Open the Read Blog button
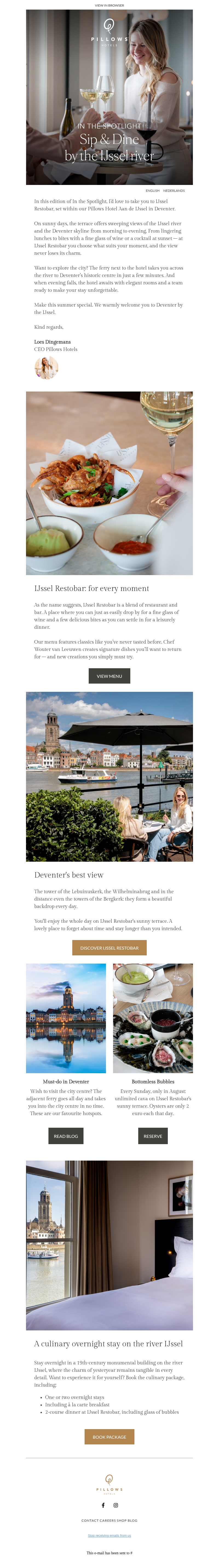Image resolution: width=219 pixels, height=1568 pixels. 66,1136
